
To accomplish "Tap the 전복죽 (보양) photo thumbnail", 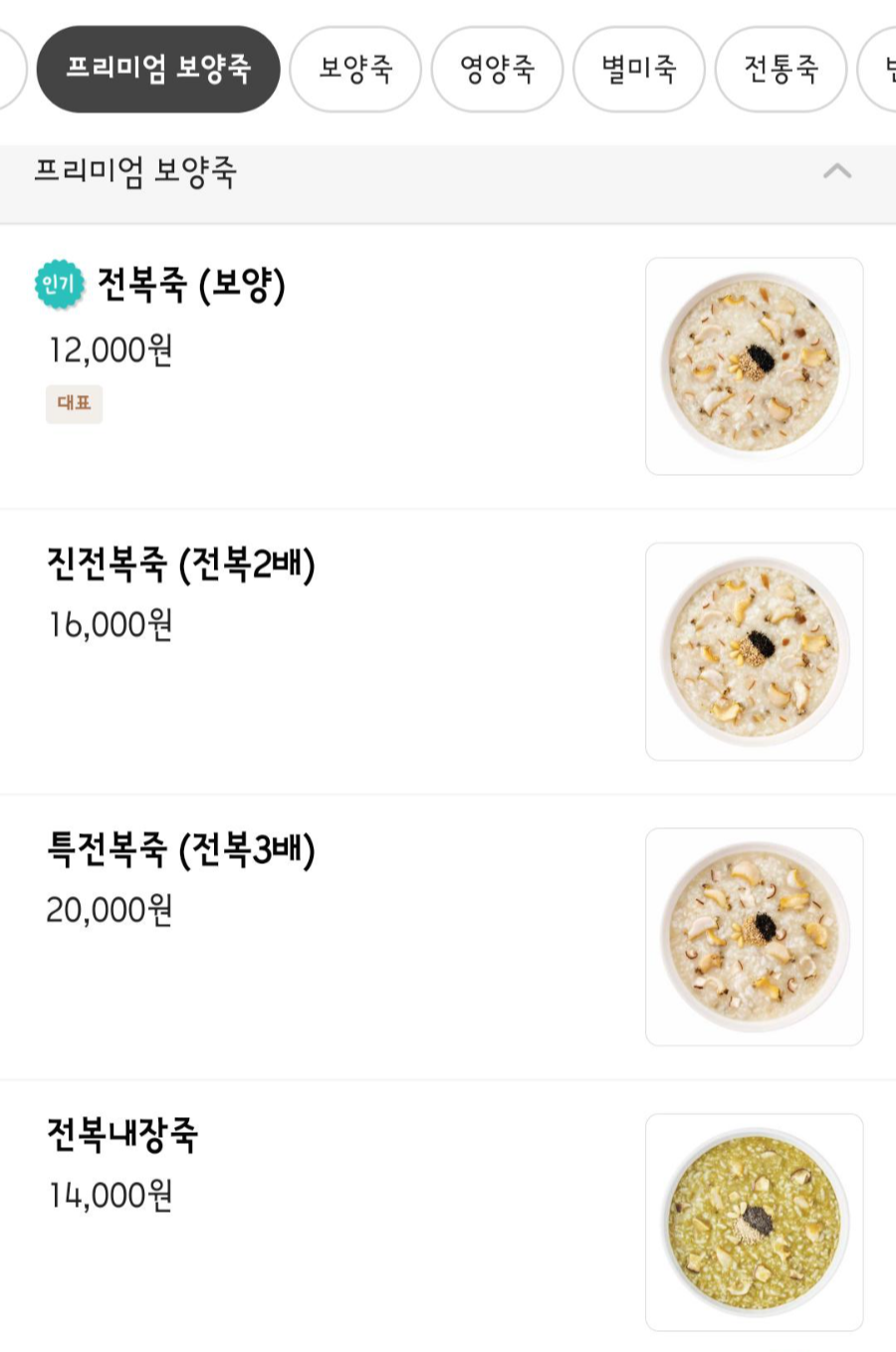I will point(754,366).
